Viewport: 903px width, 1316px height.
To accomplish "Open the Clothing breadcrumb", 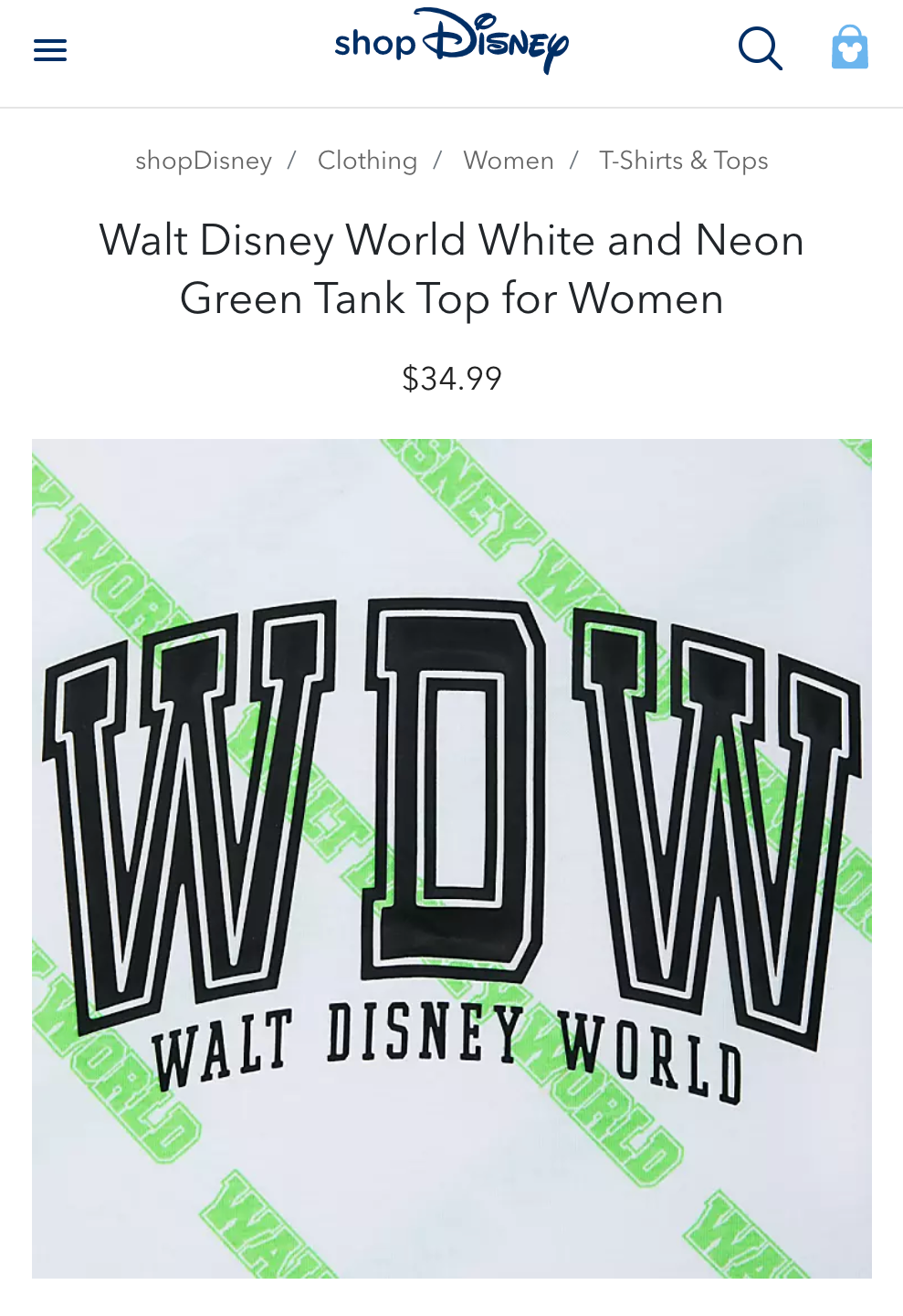I will click(367, 161).
